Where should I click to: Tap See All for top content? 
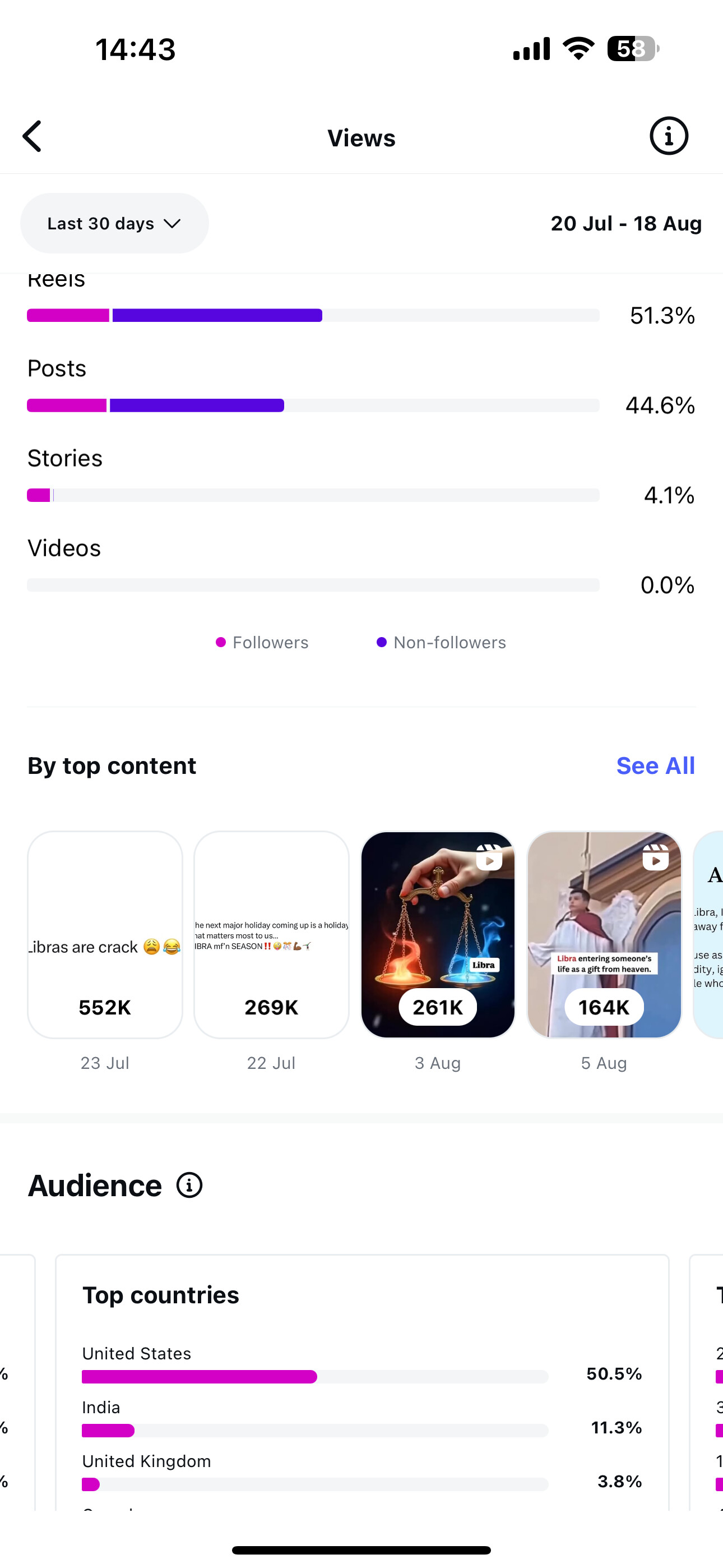pyautogui.click(x=655, y=765)
